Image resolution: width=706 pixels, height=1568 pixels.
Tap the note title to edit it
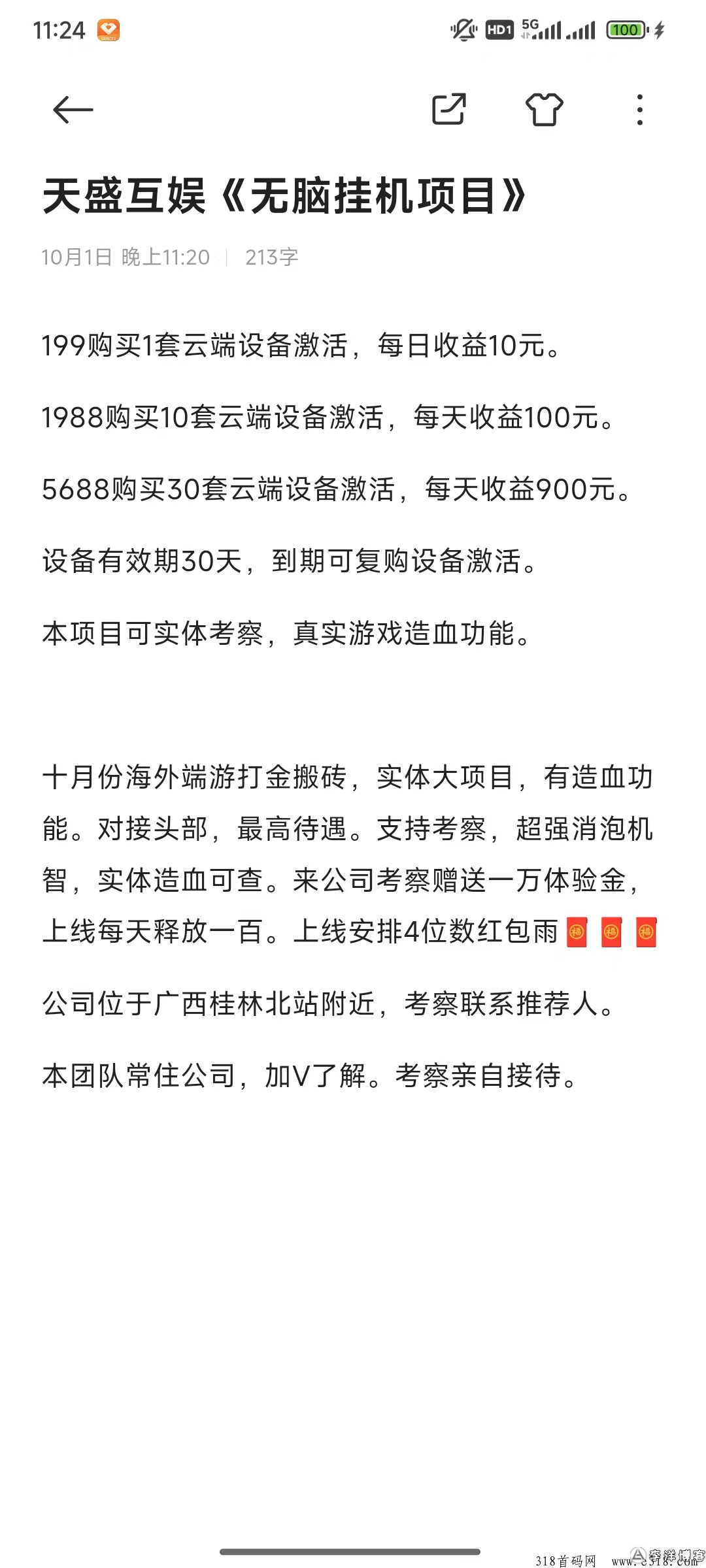point(285,196)
